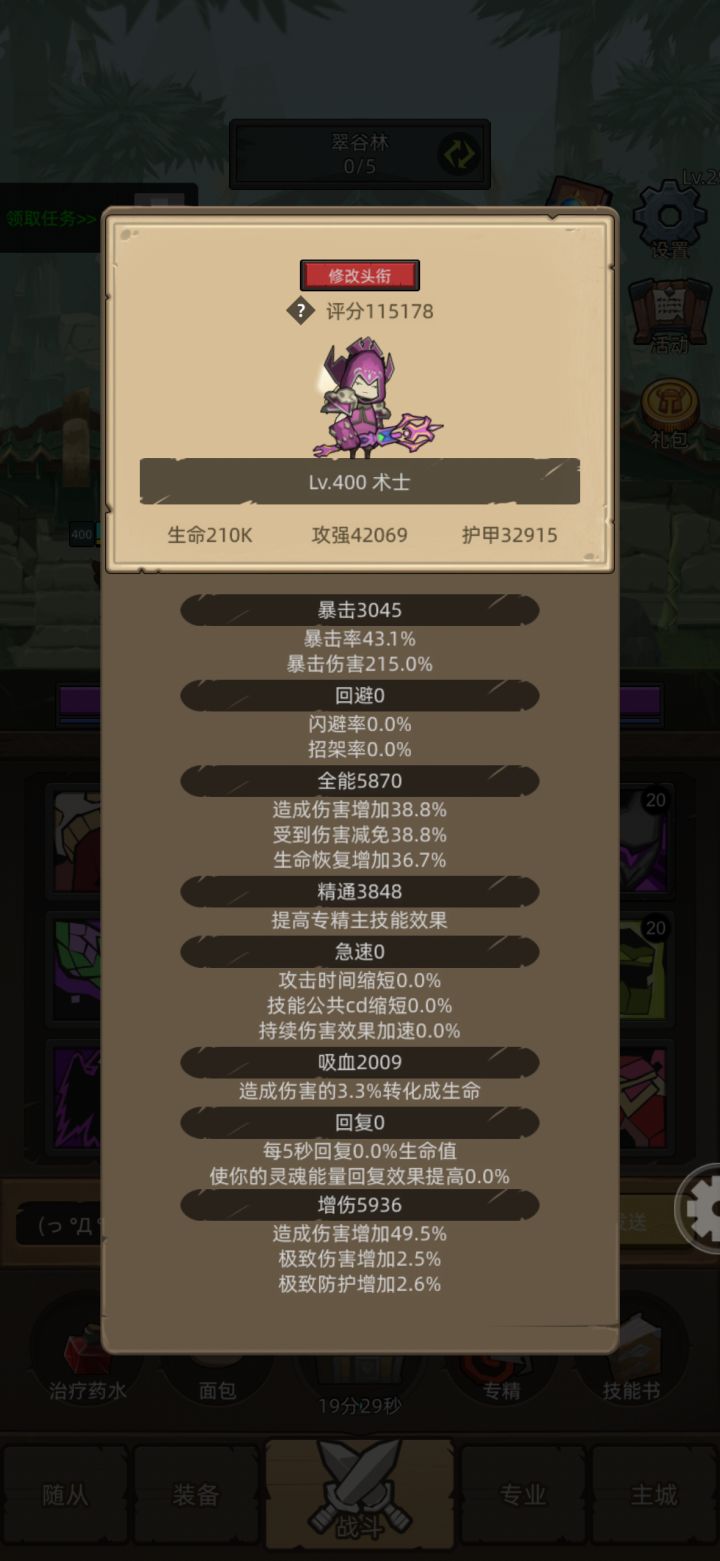Screen dimensions: 720x1561
Task: Select the 面包 bread item icon
Action: point(218,1362)
